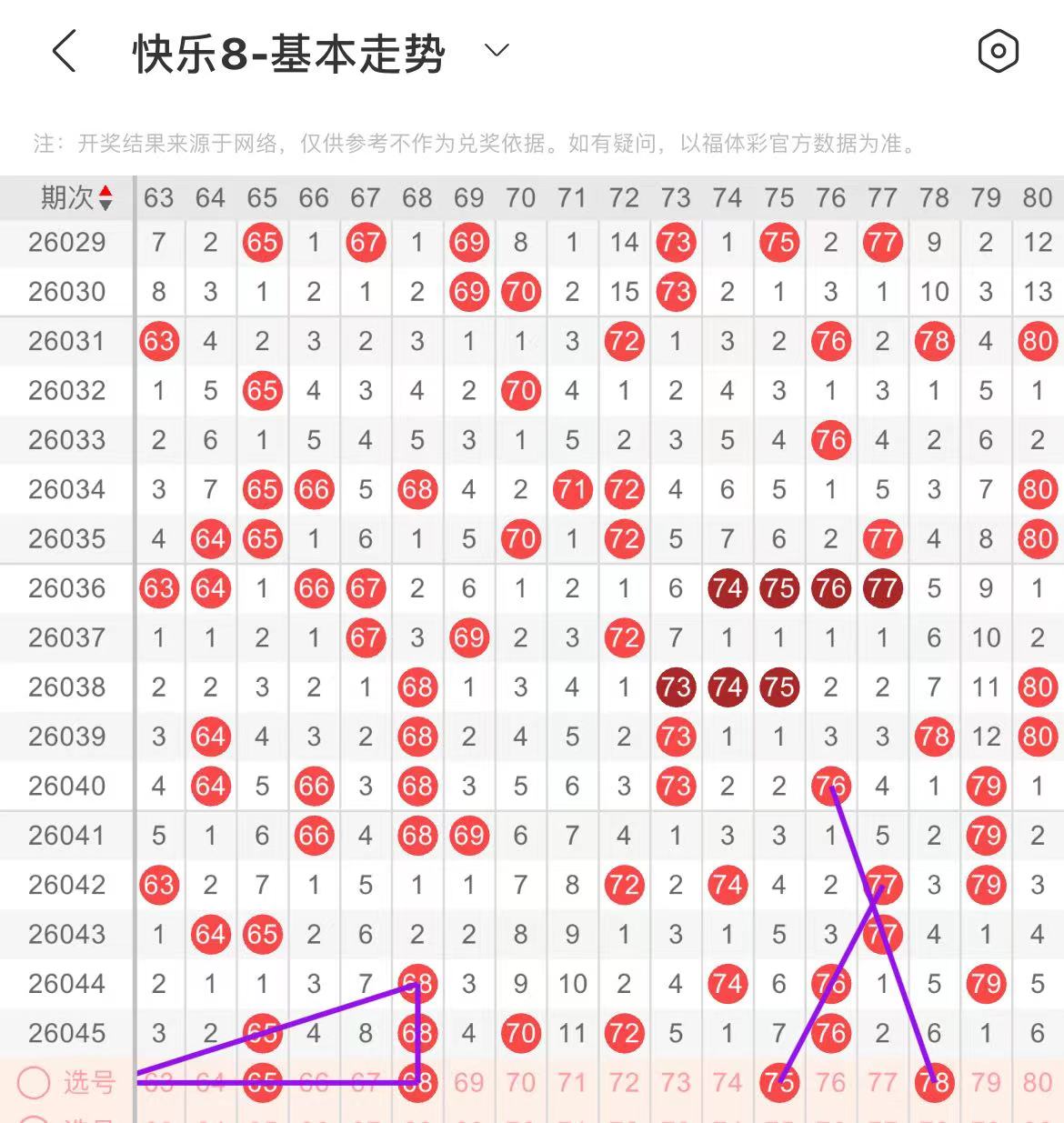Choose number 72 in the 选号 row
The width and height of the screenshot is (1064, 1123).
[624, 1082]
